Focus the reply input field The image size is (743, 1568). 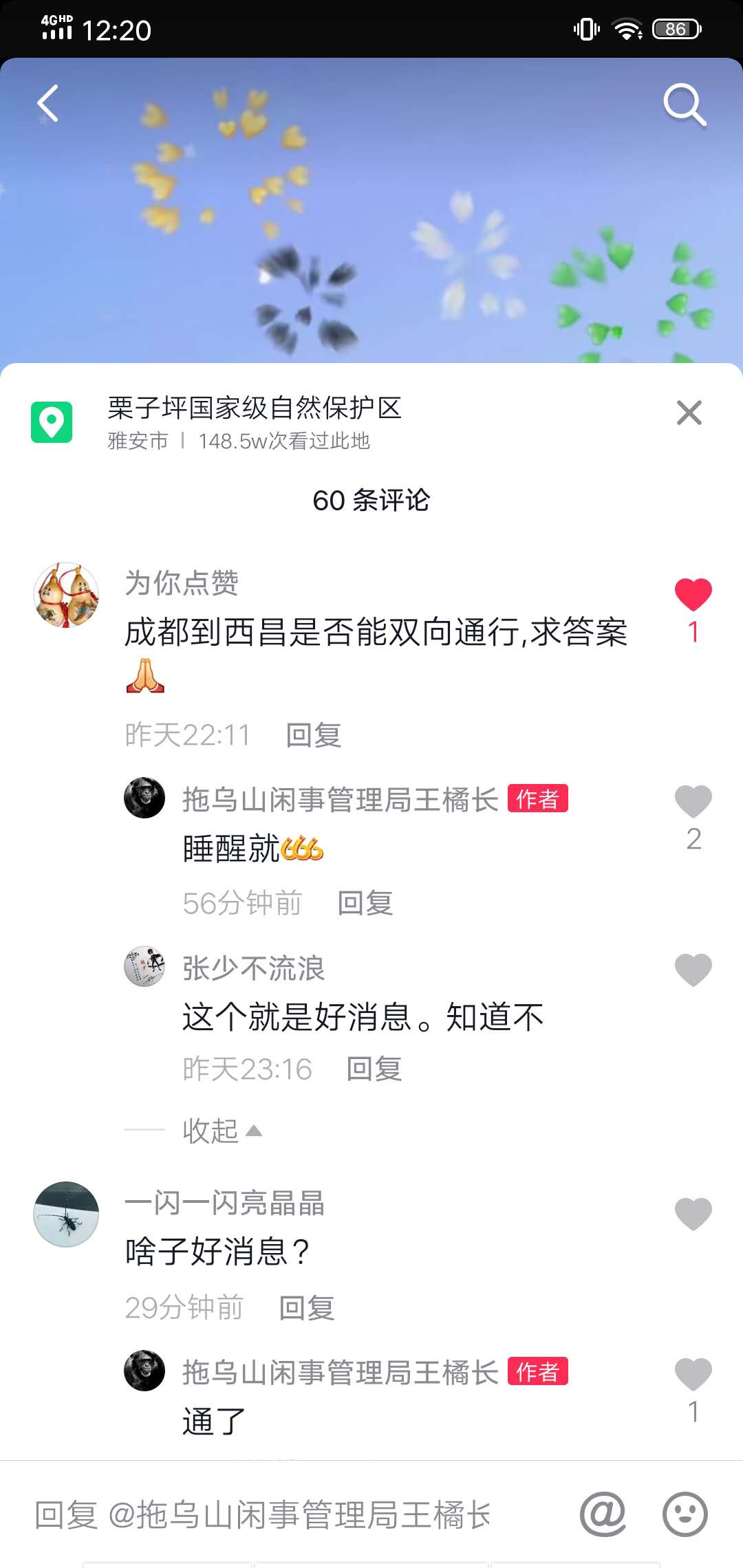click(x=289, y=1515)
